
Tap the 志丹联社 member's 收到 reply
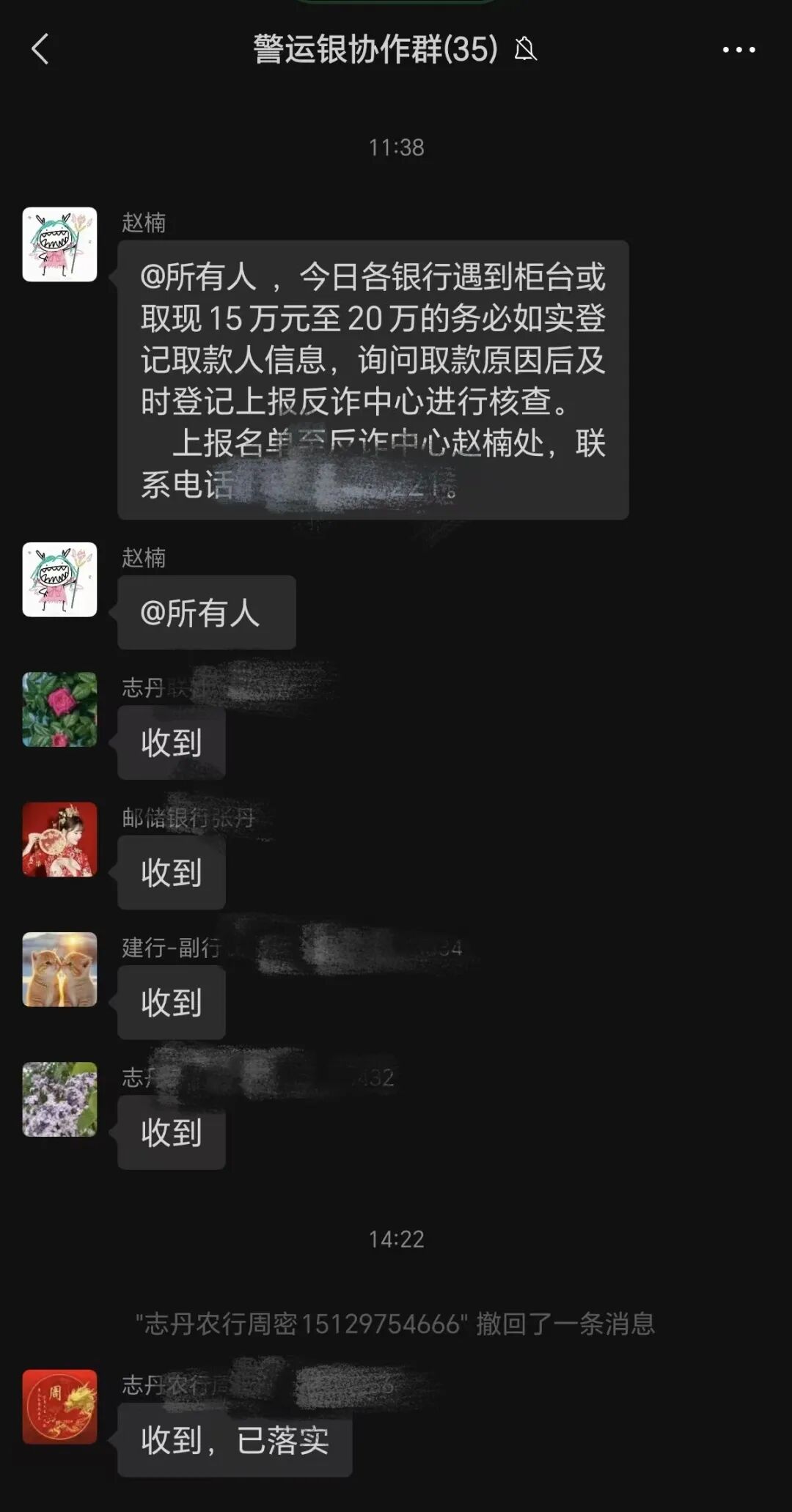pyautogui.click(x=169, y=742)
